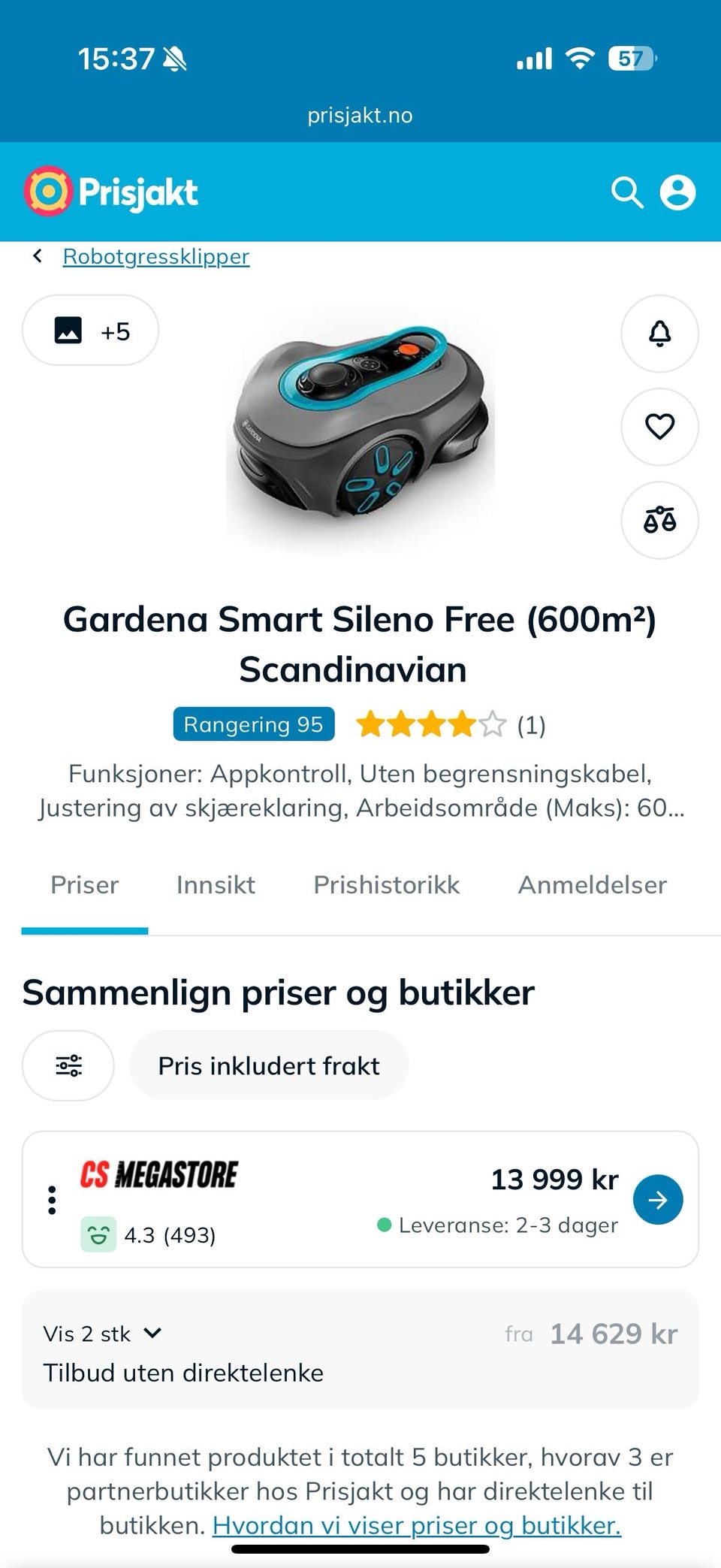Open the CS Megastore offer options menu
The width and height of the screenshot is (721, 1568).
click(x=52, y=1200)
